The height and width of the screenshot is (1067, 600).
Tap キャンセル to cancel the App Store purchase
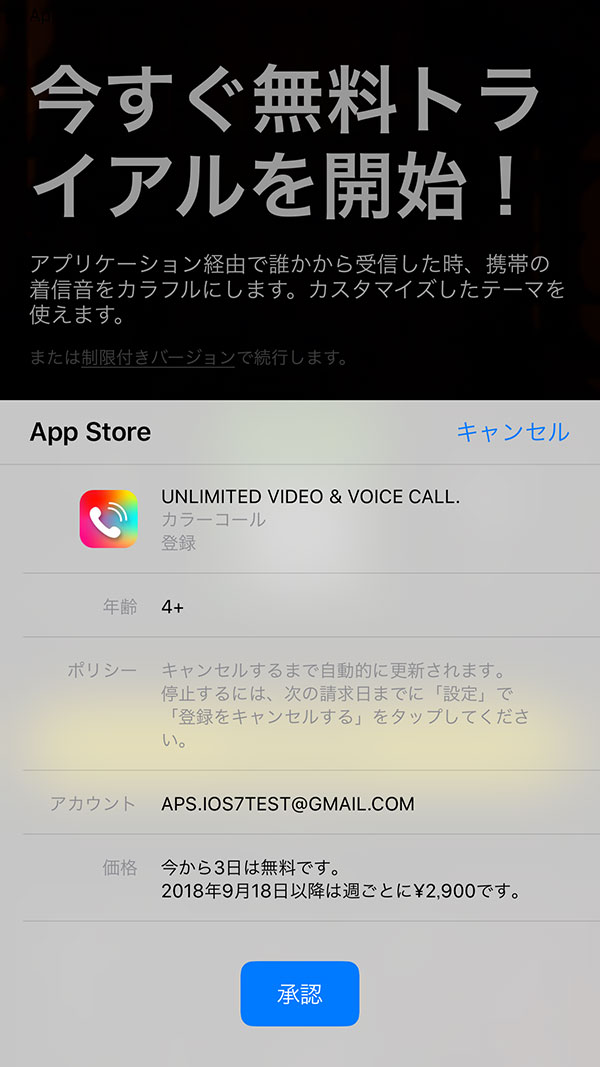(512, 432)
